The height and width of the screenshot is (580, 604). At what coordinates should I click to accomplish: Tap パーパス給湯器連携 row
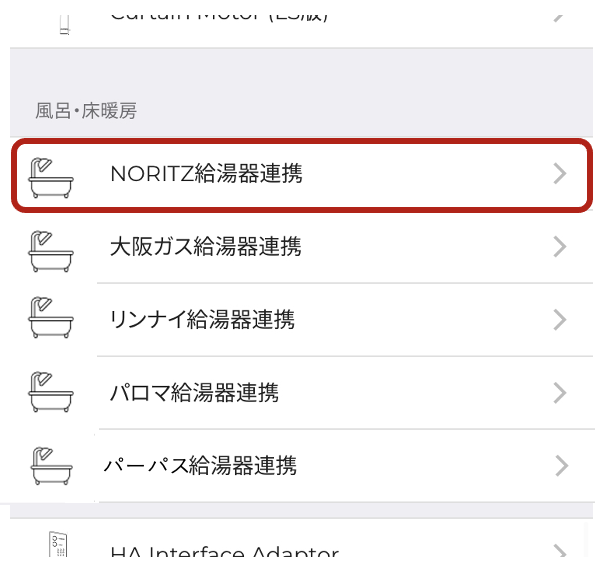[x=300, y=465]
